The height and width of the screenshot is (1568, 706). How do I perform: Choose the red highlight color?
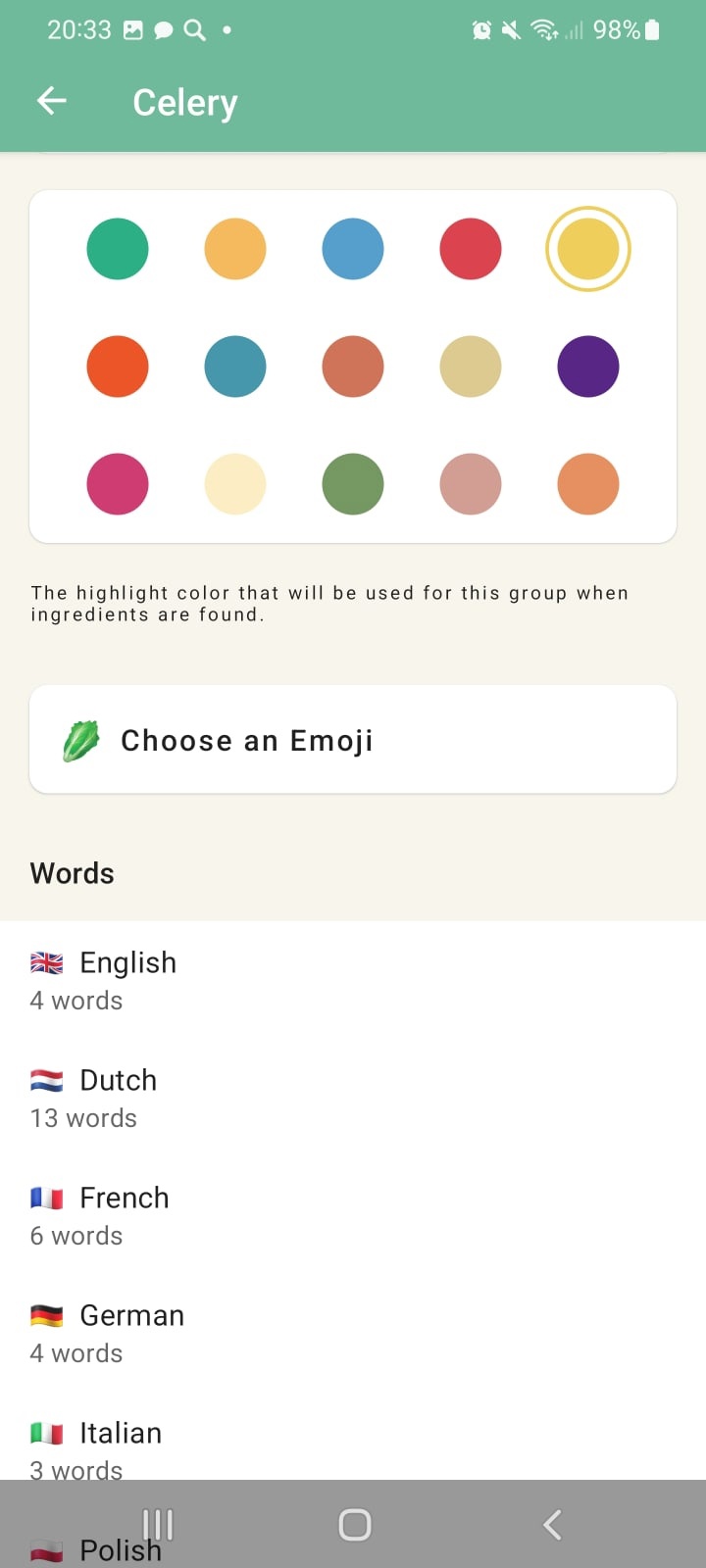pyautogui.click(x=471, y=249)
